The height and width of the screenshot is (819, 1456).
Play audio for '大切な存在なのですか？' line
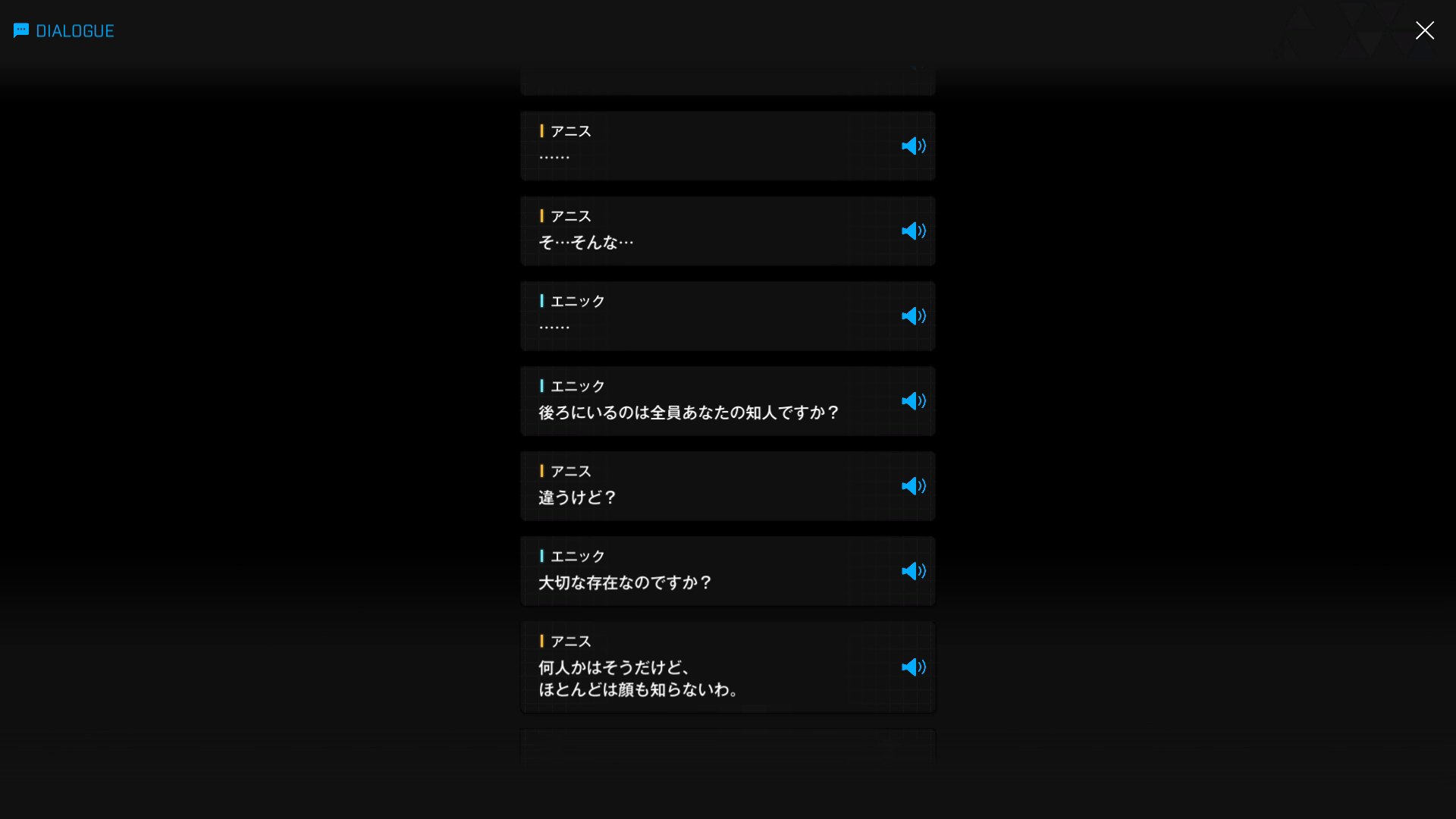(913, 570)
